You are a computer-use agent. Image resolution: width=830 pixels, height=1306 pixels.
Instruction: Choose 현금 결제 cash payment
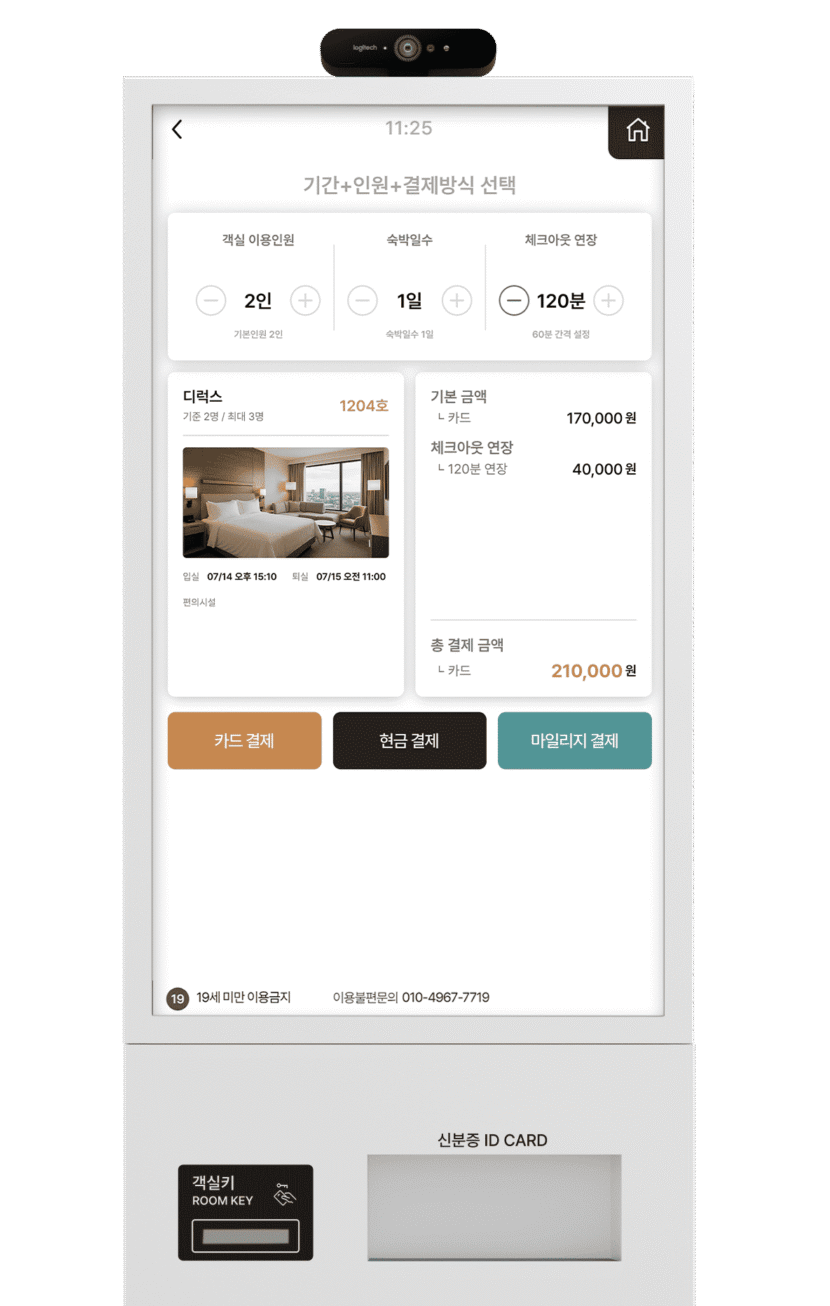coord(409,741)
